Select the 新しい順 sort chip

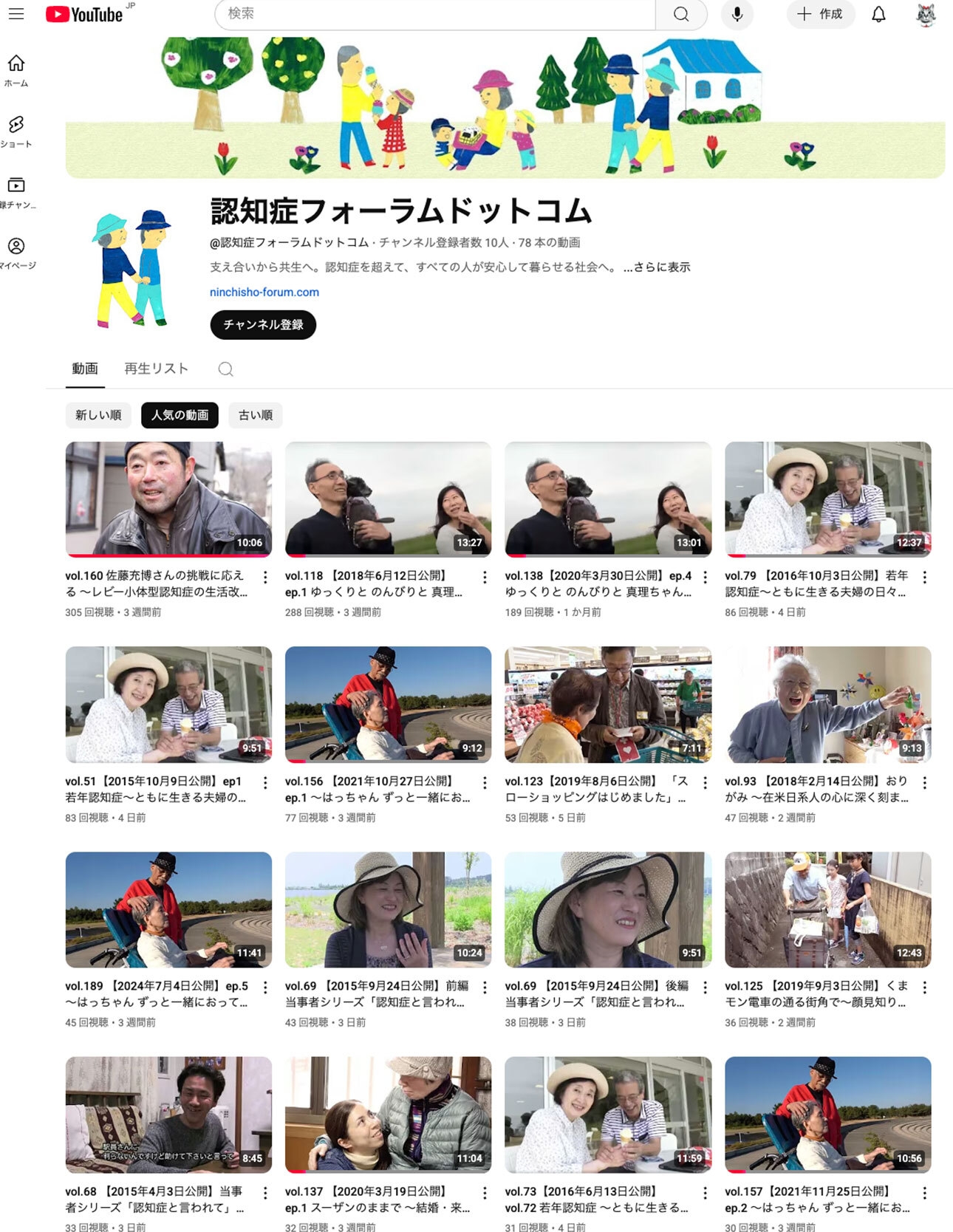(98, 415)
